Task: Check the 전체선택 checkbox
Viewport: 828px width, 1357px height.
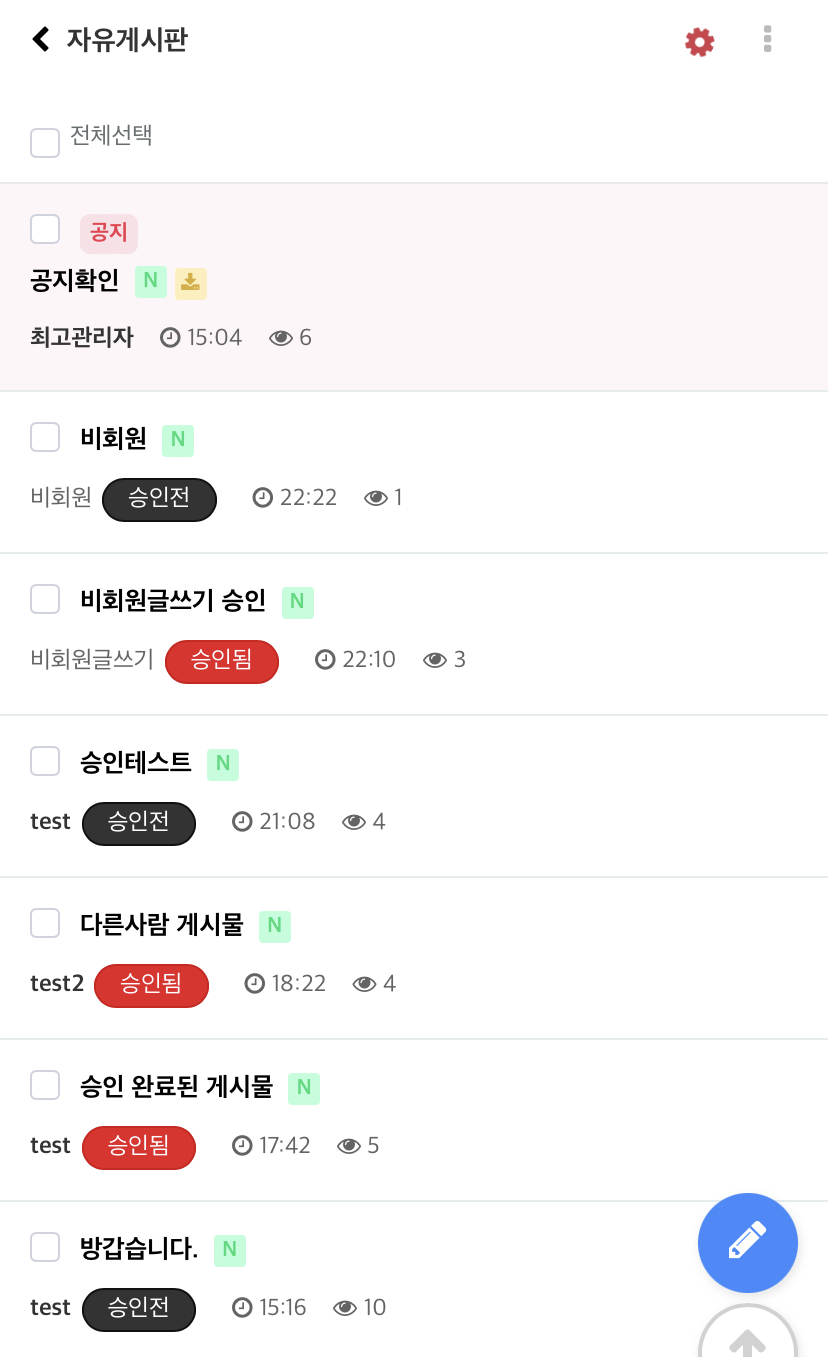Action: (x=45, y=143)
